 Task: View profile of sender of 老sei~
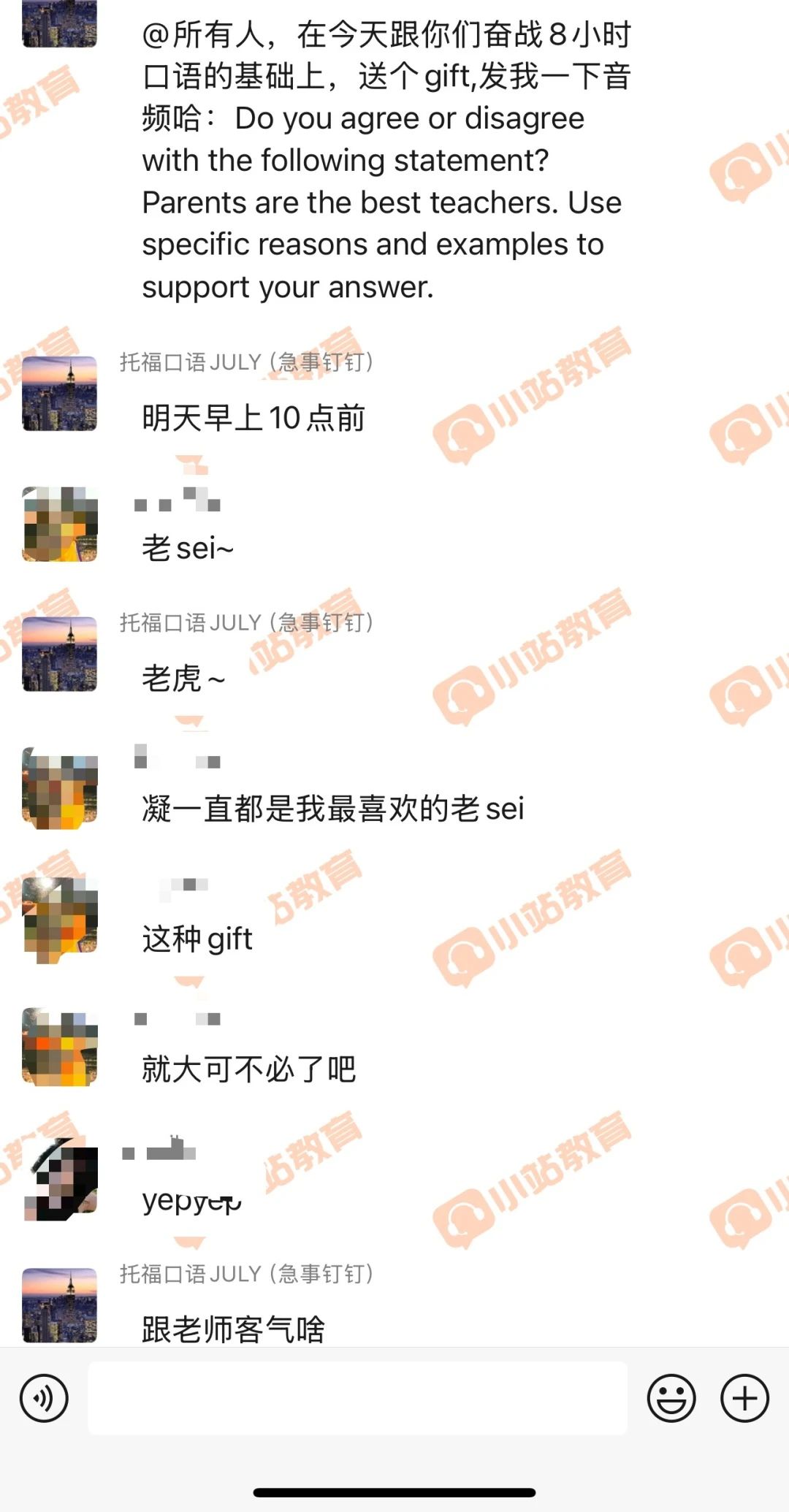[60, 524]
